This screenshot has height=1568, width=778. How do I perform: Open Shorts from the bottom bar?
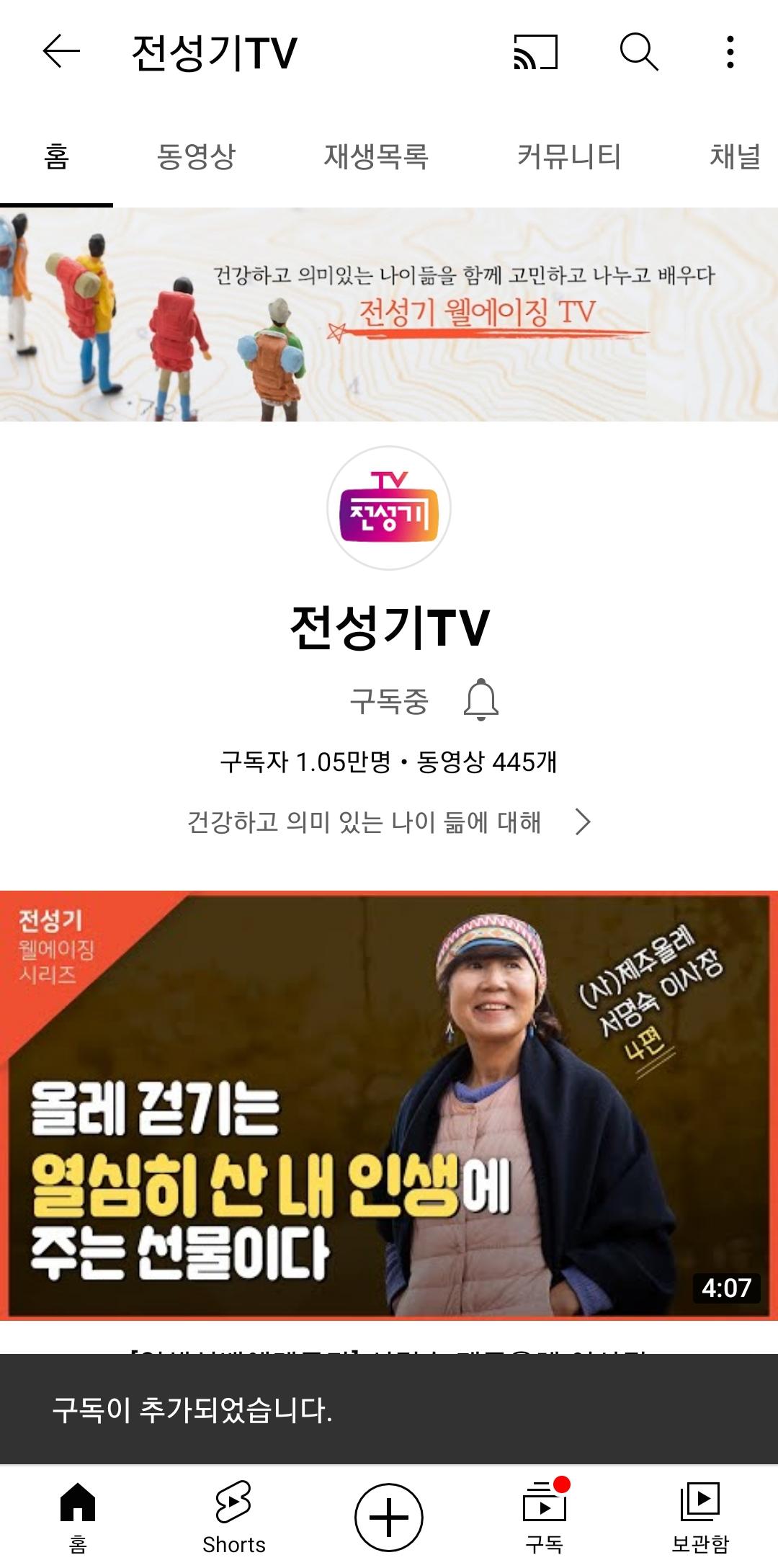pos(233,1516)
